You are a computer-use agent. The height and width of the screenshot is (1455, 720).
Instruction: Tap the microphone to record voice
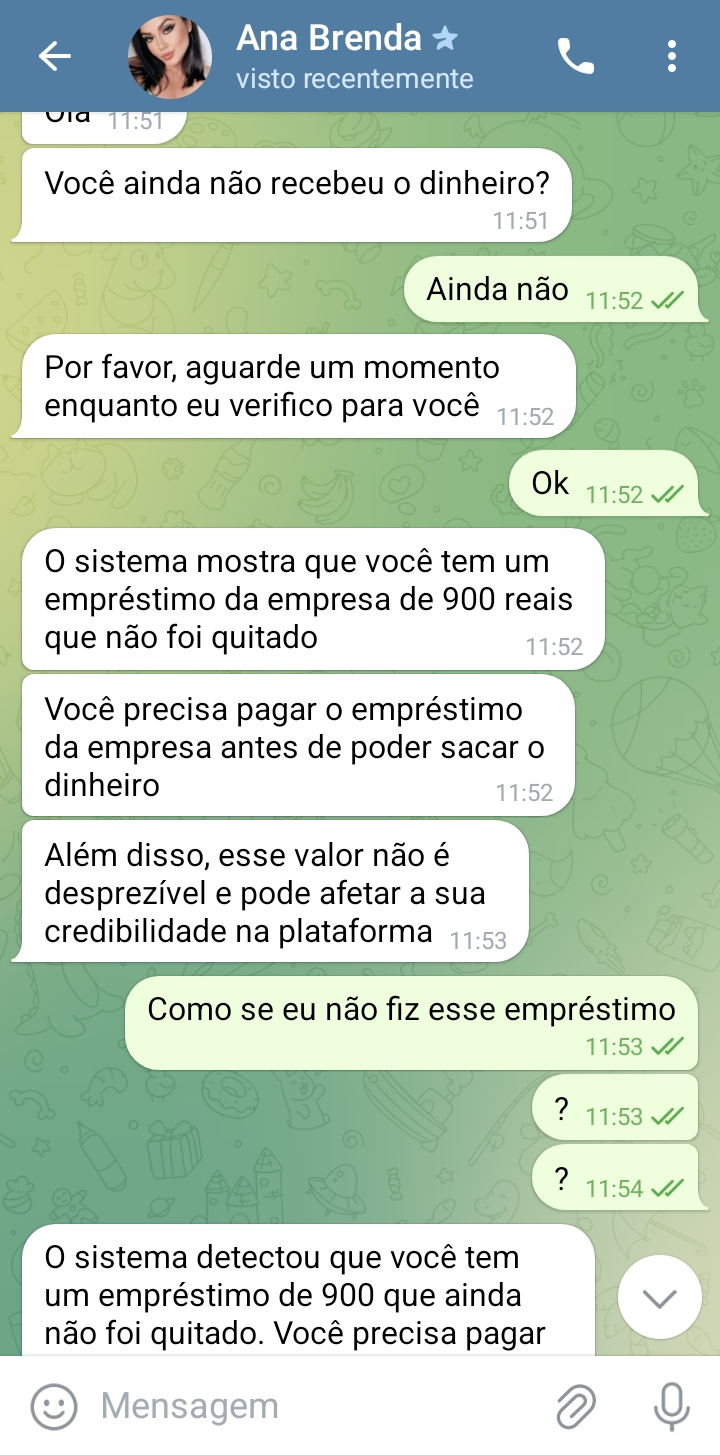[x=671, y=1407]
